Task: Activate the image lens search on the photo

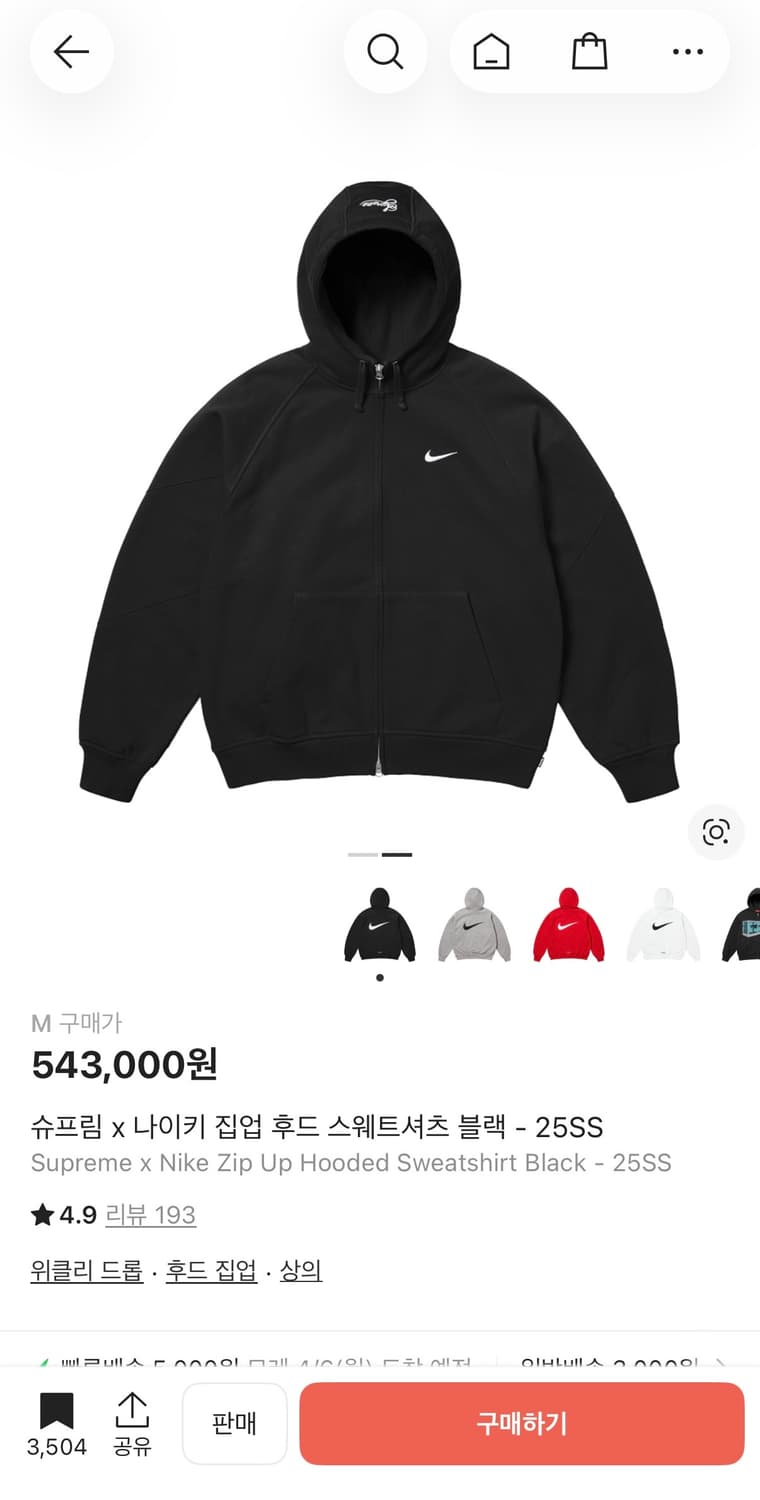Action: pos(716,833)
